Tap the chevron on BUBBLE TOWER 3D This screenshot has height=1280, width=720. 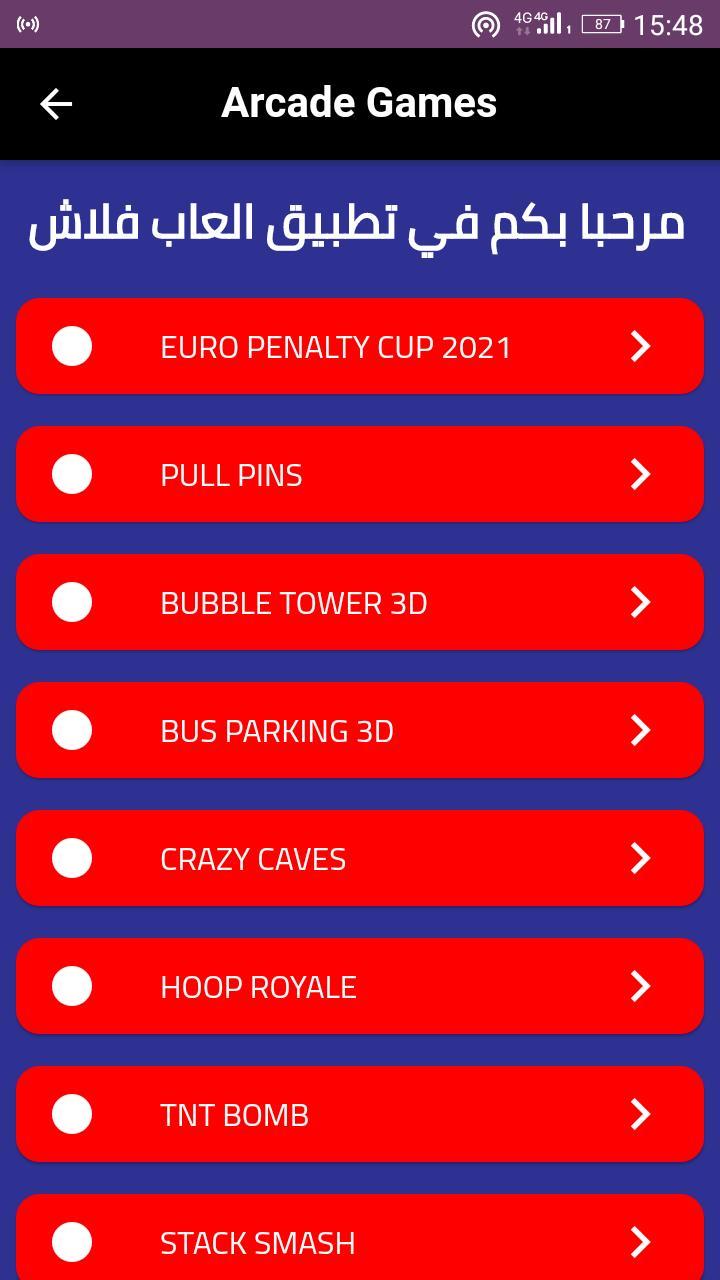641,602
